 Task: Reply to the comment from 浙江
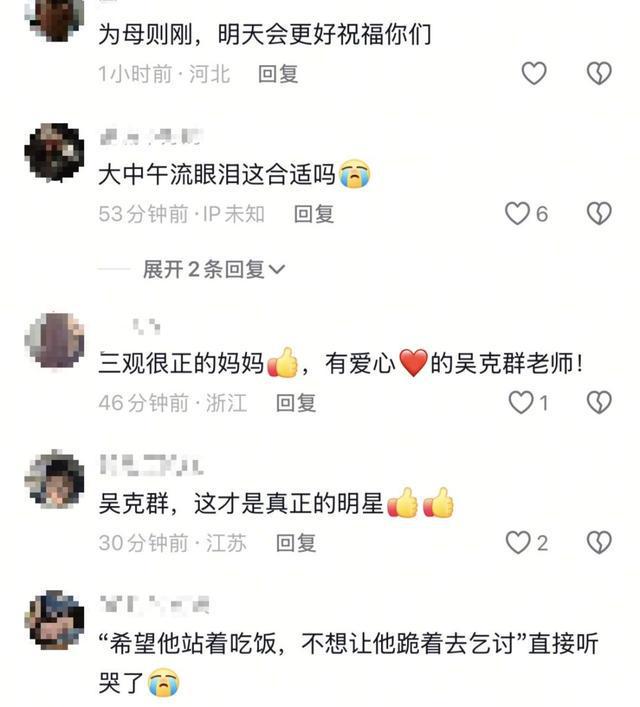(296, 402)
